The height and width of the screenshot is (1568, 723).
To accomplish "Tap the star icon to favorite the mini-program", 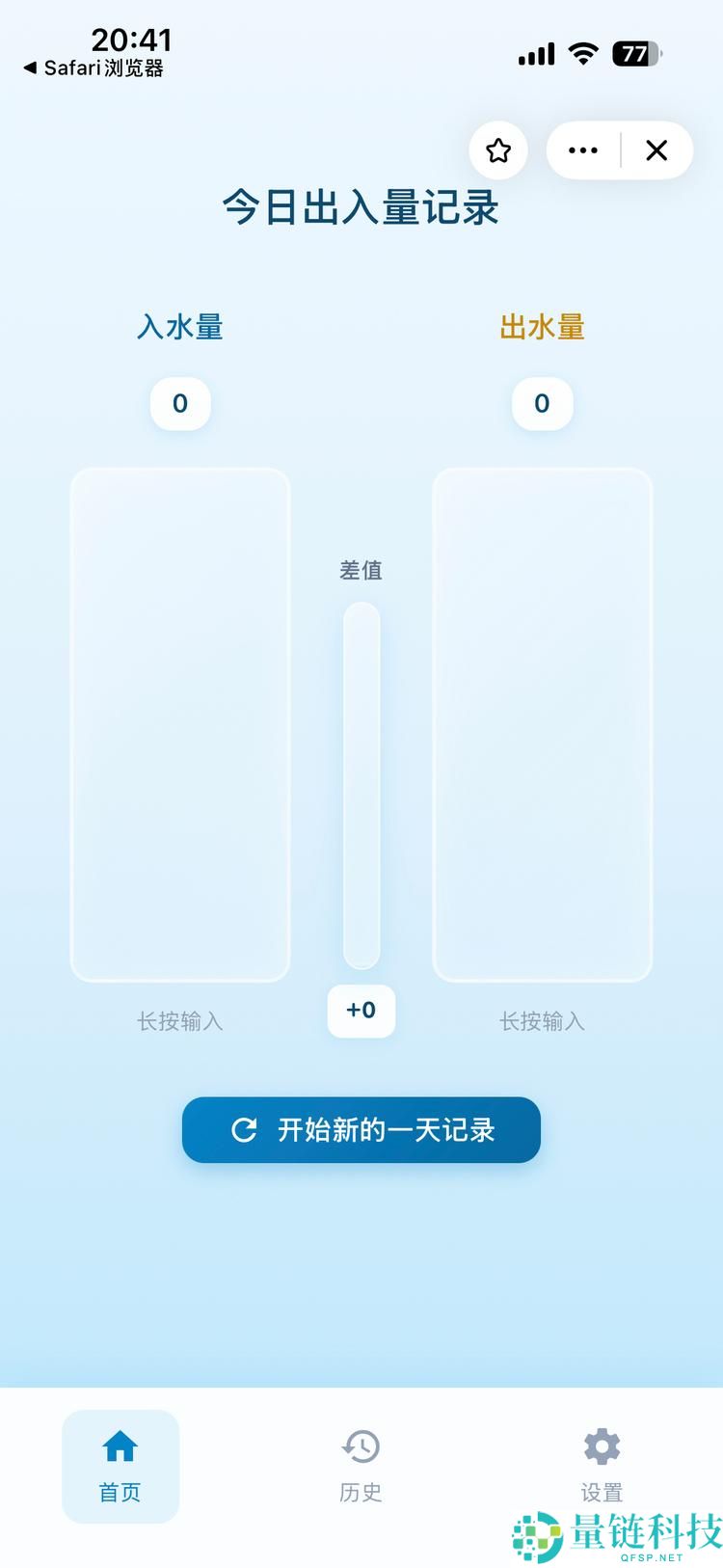I will pyautogui.click(x=497, y=150).
